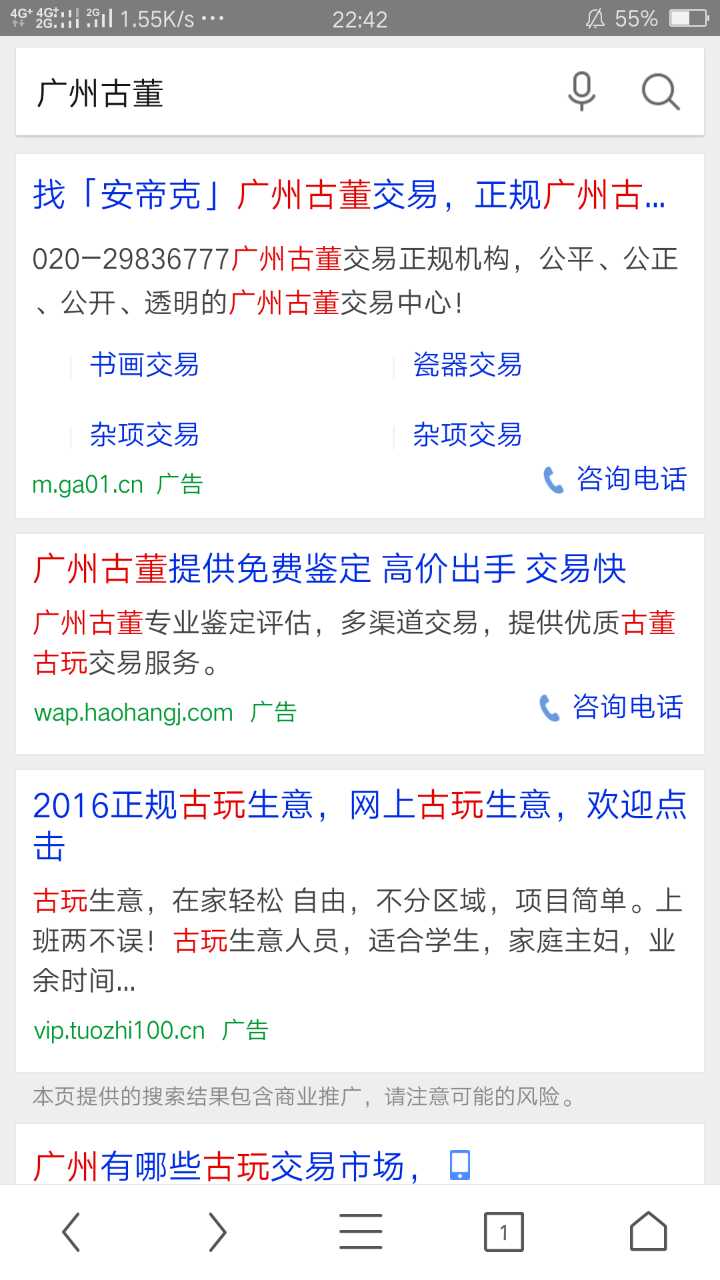The width and height of the screenshot is (720, 1280).
Task: Open the 瓷器交易 sublink
Action: click(467, 365)
